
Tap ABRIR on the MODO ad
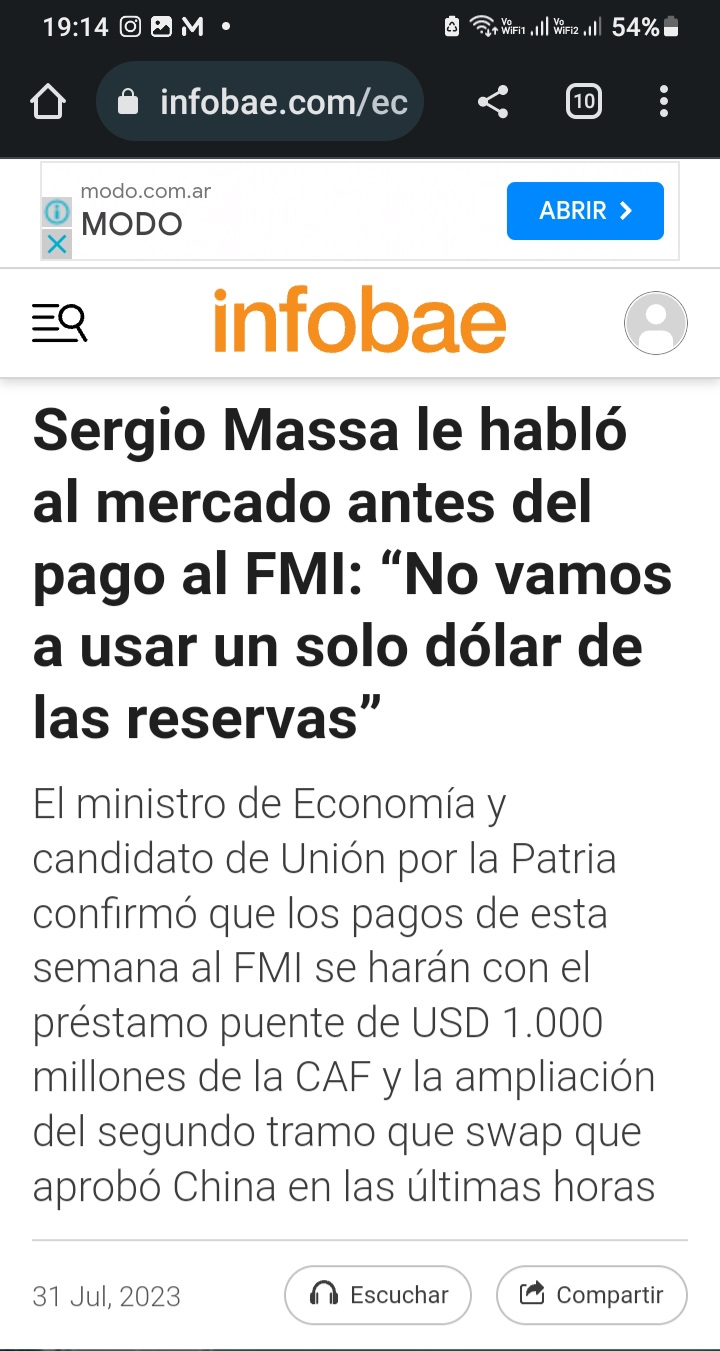coord(585,211)
